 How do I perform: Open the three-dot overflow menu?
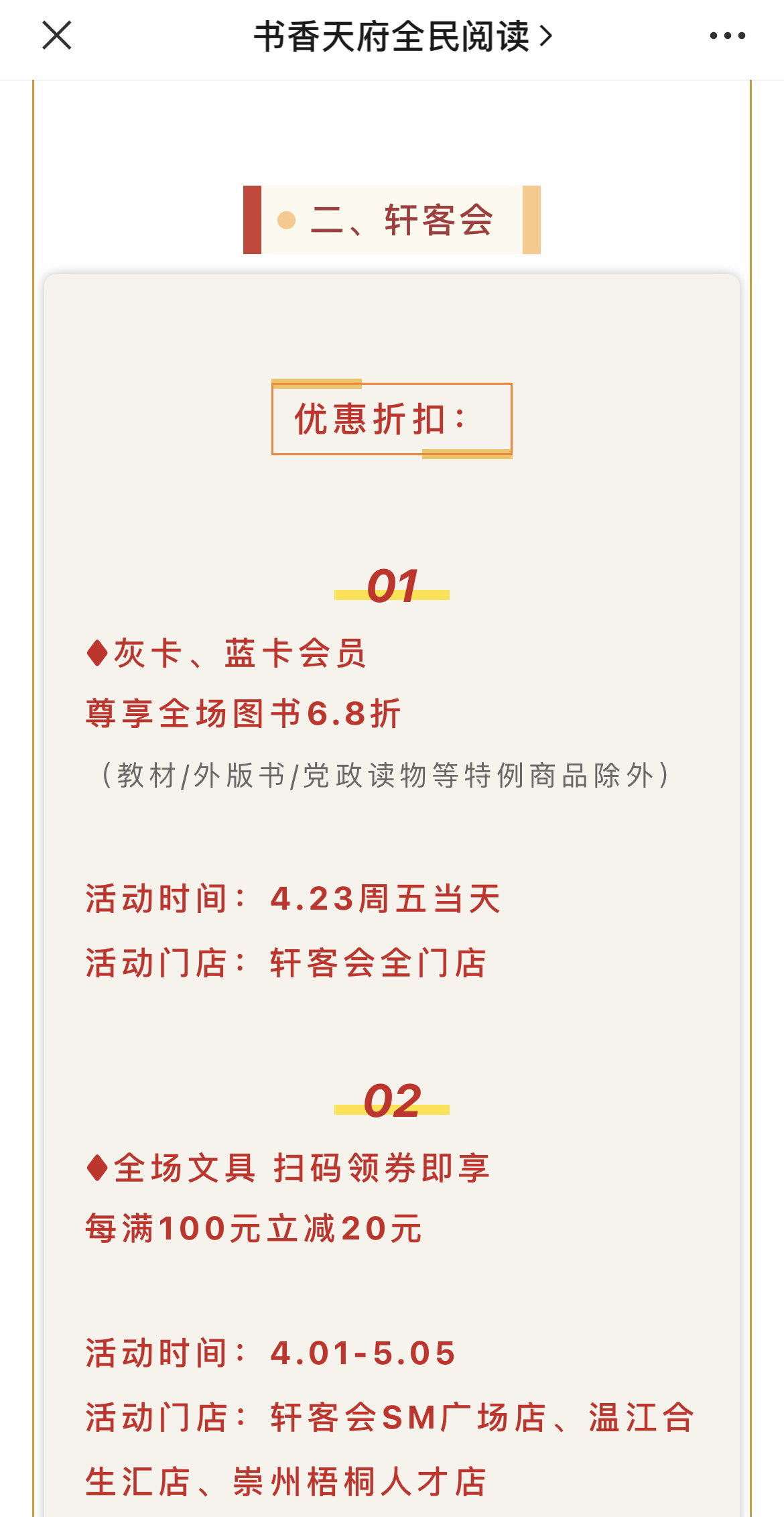[727, 37]
